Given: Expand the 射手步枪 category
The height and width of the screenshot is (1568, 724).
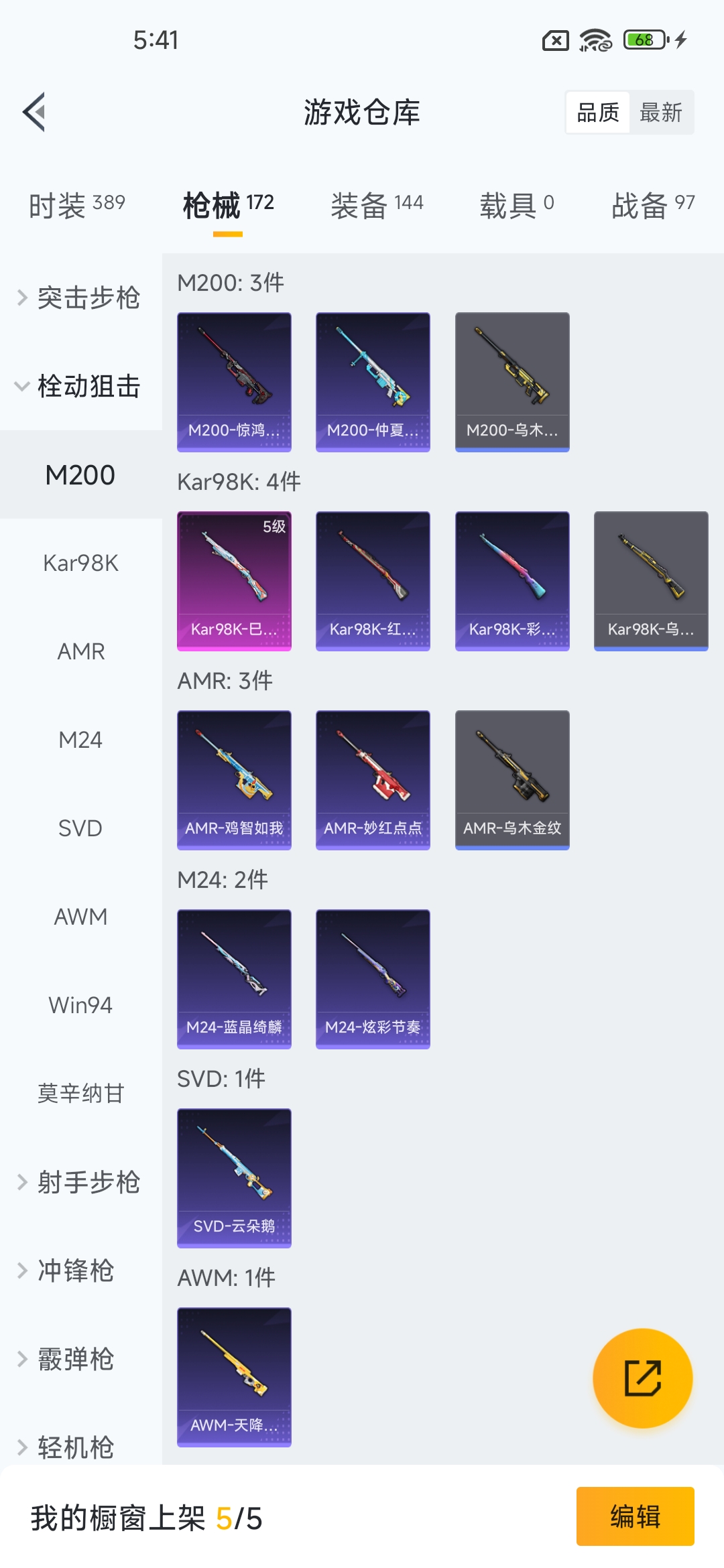Looking at the screenshot, I should point(80,1182).
